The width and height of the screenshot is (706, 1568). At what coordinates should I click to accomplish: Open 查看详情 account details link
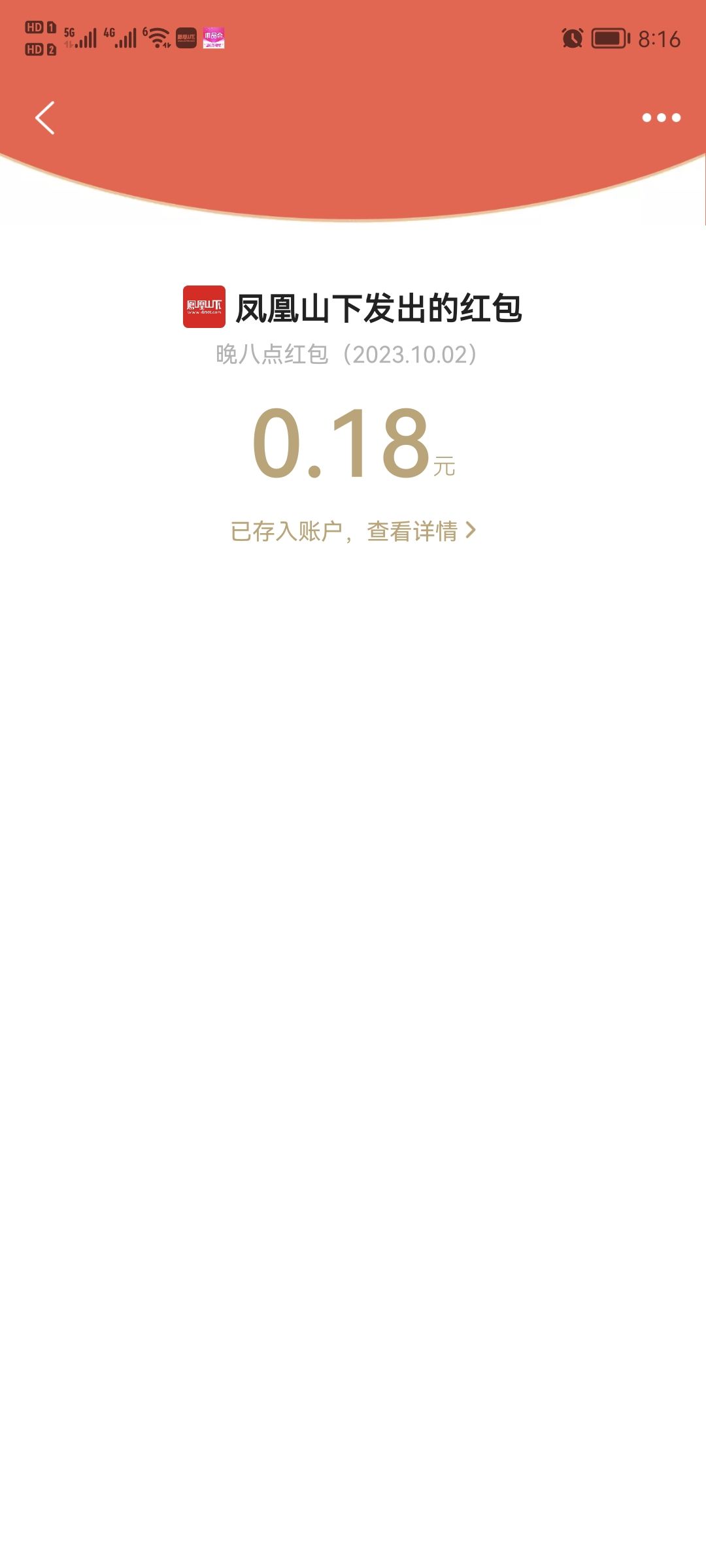418,531
